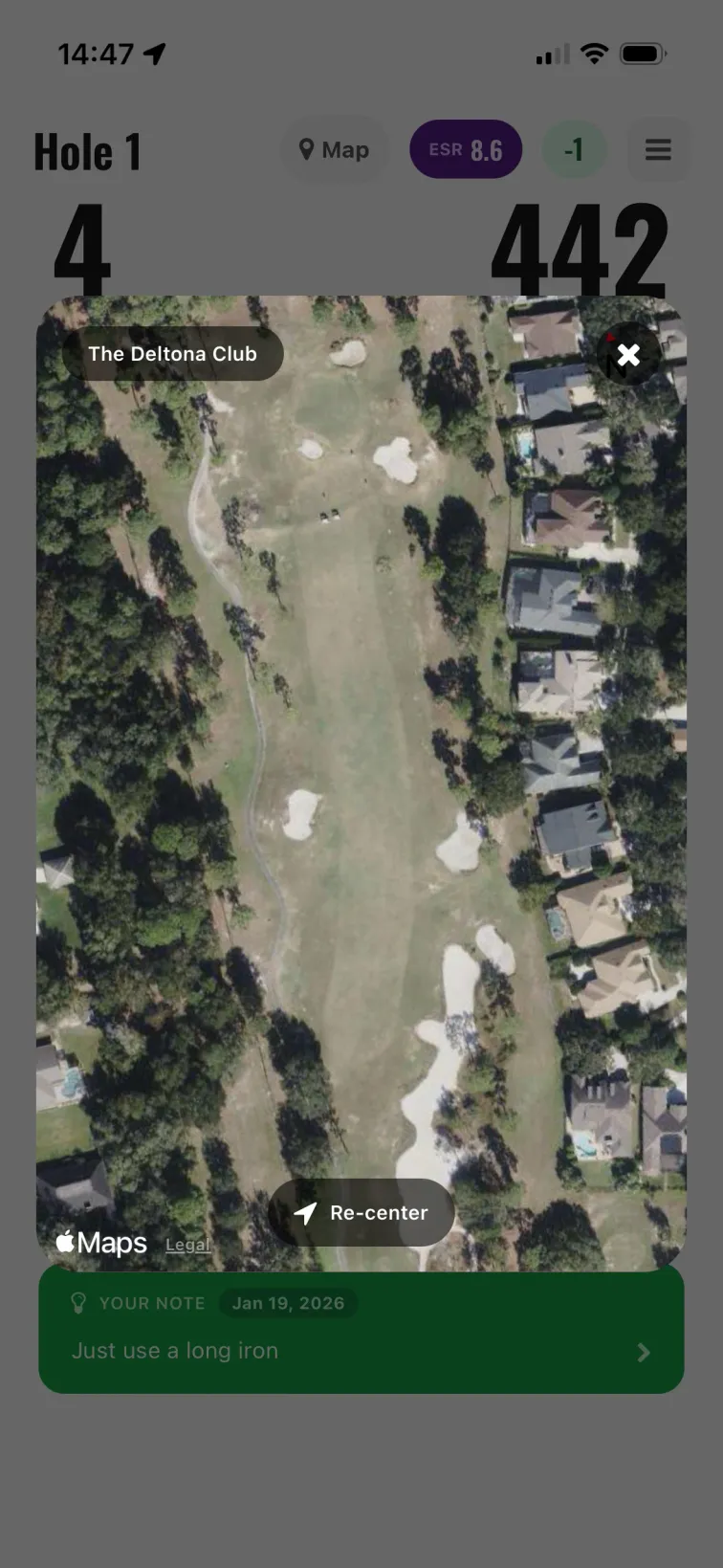Tap the Jan 19, 2026 date chip

click(x=288, y=1303)
